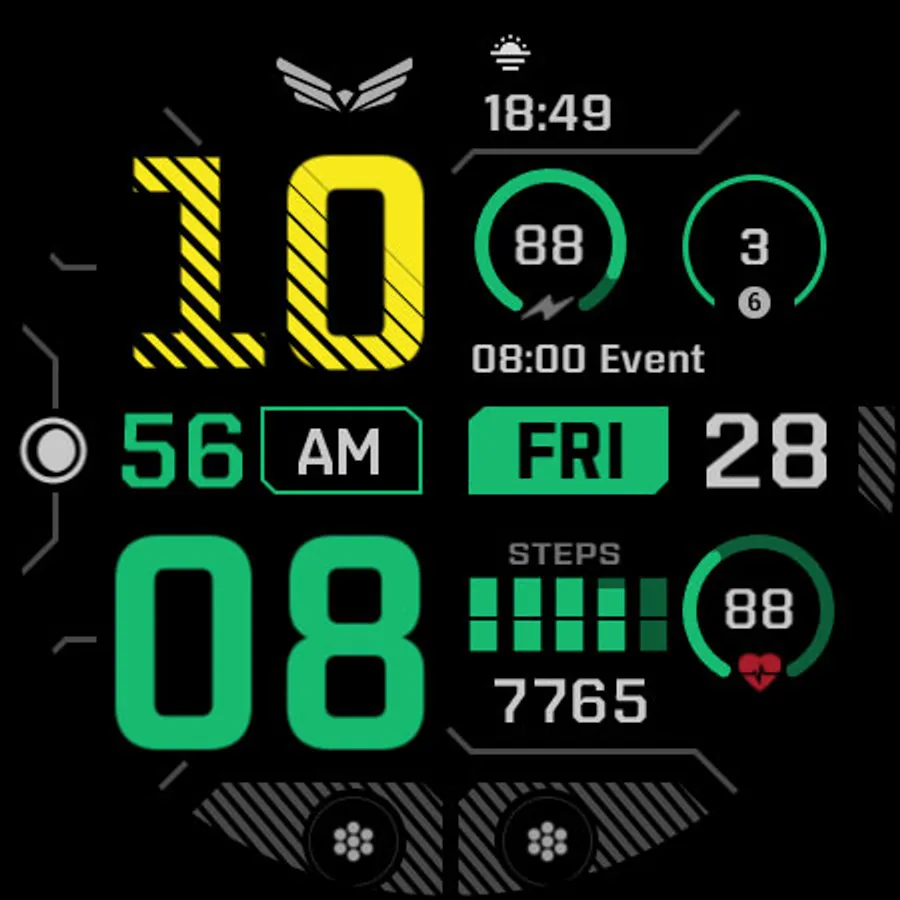Open the notifications complication showing 3
This screenshot has height=900, width=900.
click(x=754, y=247)
